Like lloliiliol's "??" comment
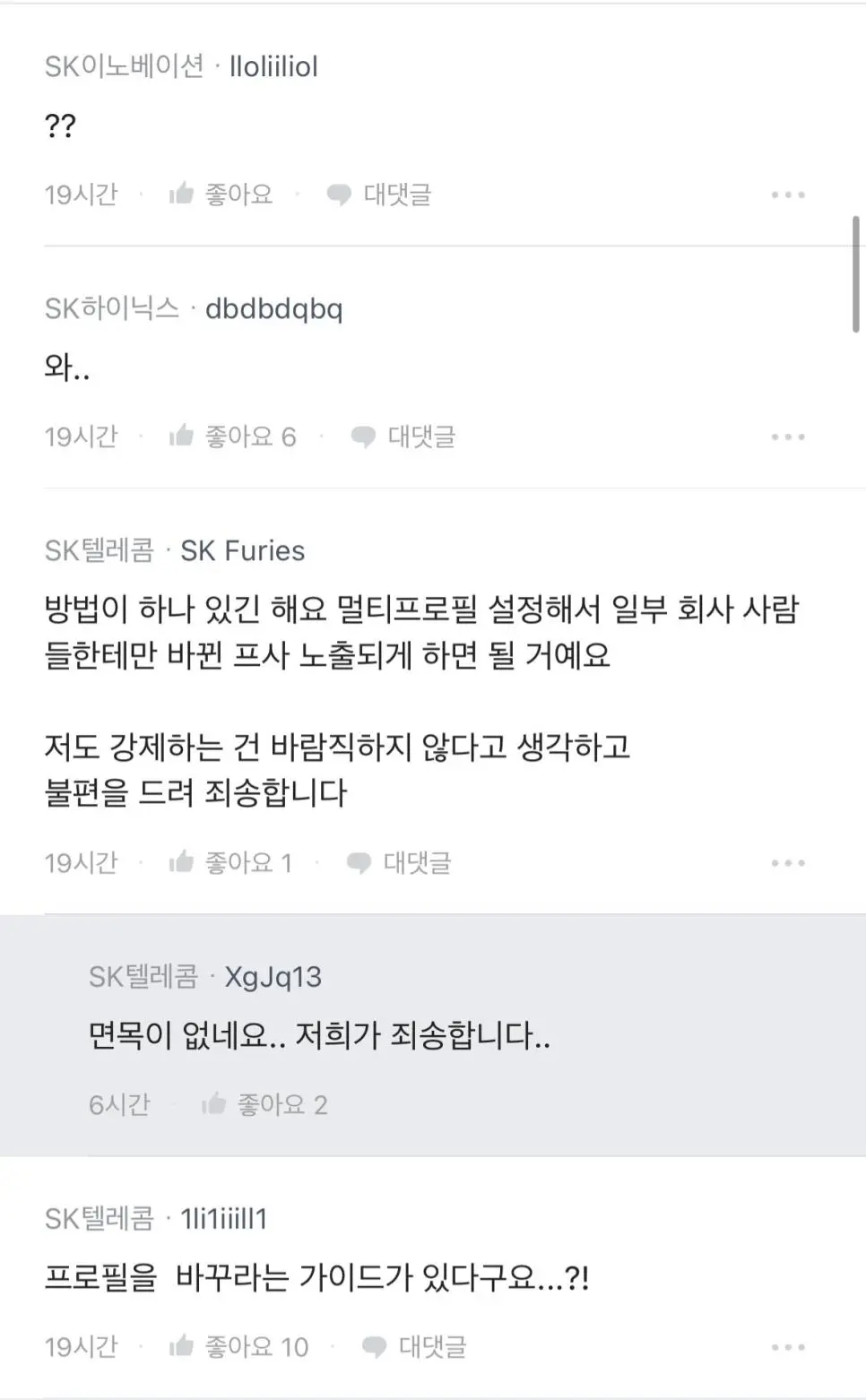Image resolution: width=866 pixels, height=1400 pixels. pyautogui.click(x=221, y=194)
